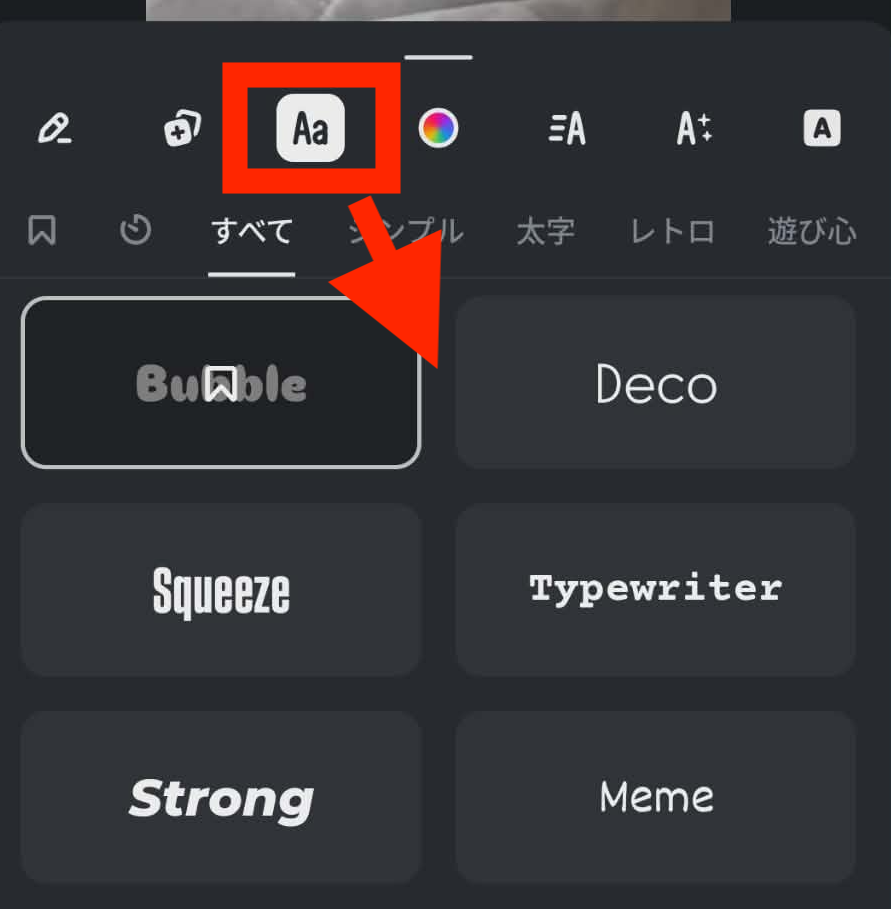Bookmark the selected Bubble font
Image resolution: width=891 pixels, height=909 pixels.
(x=221, y=383)
